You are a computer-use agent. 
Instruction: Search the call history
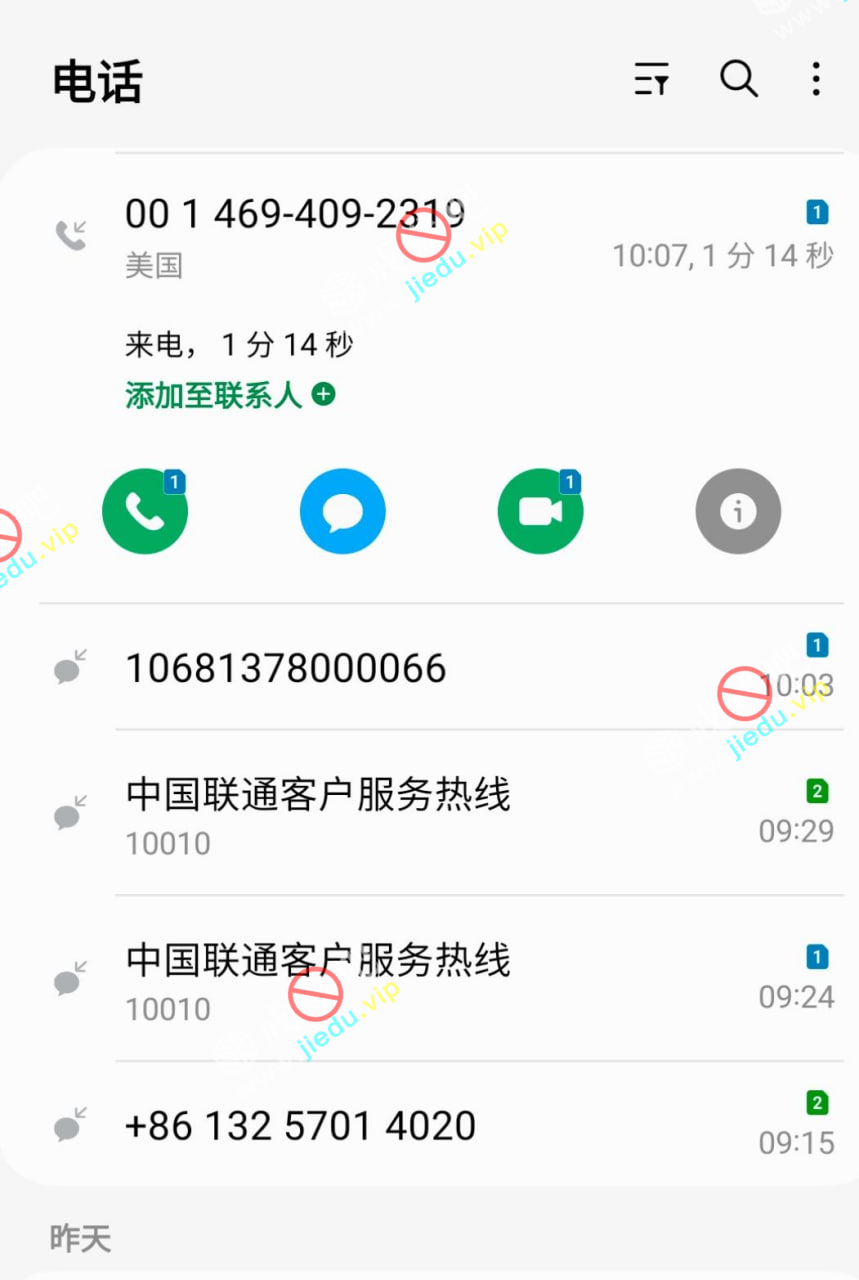(738, 79)
